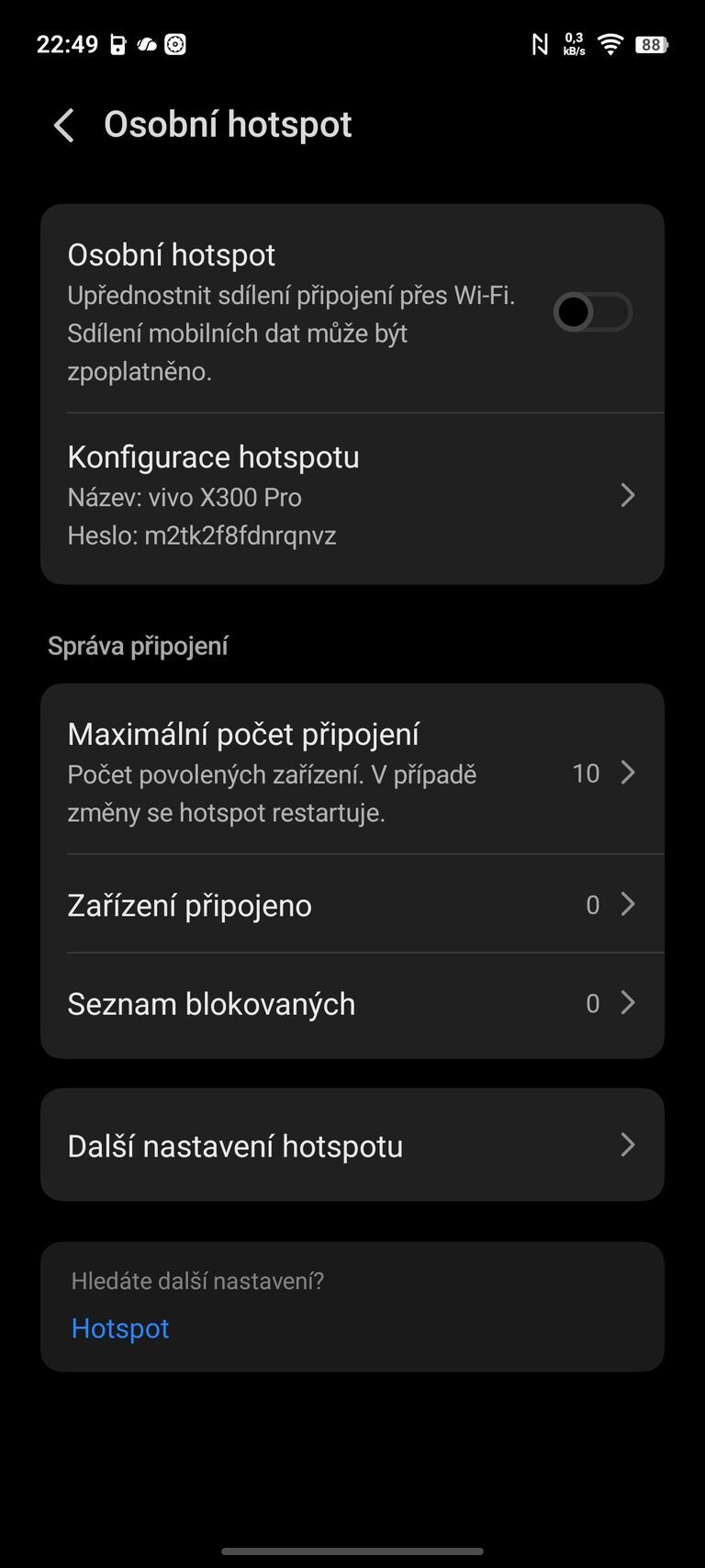Expand Další nastavení hotspotu

point(628,1145)
